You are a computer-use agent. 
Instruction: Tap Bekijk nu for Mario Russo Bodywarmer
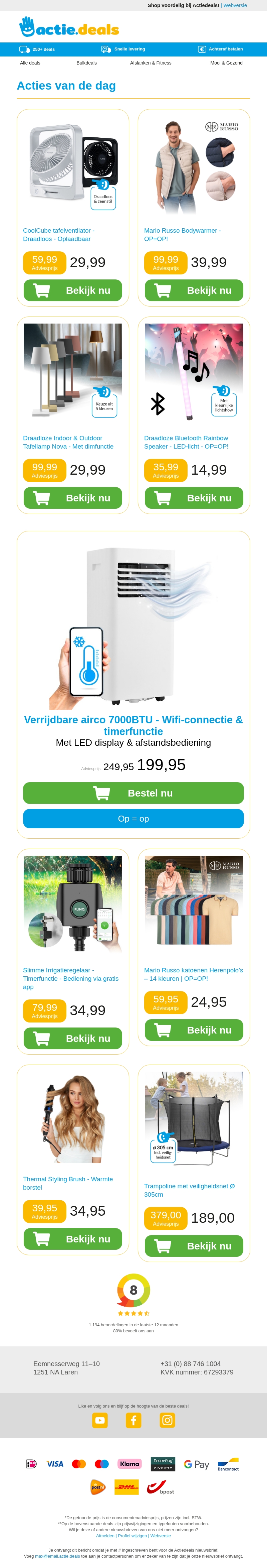(193, 290)
